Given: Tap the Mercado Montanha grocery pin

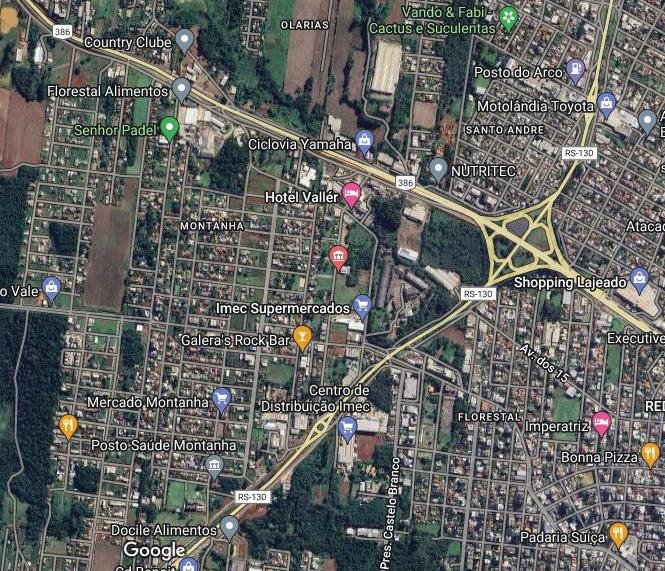Looking at the screenshot, I should 221,399.
